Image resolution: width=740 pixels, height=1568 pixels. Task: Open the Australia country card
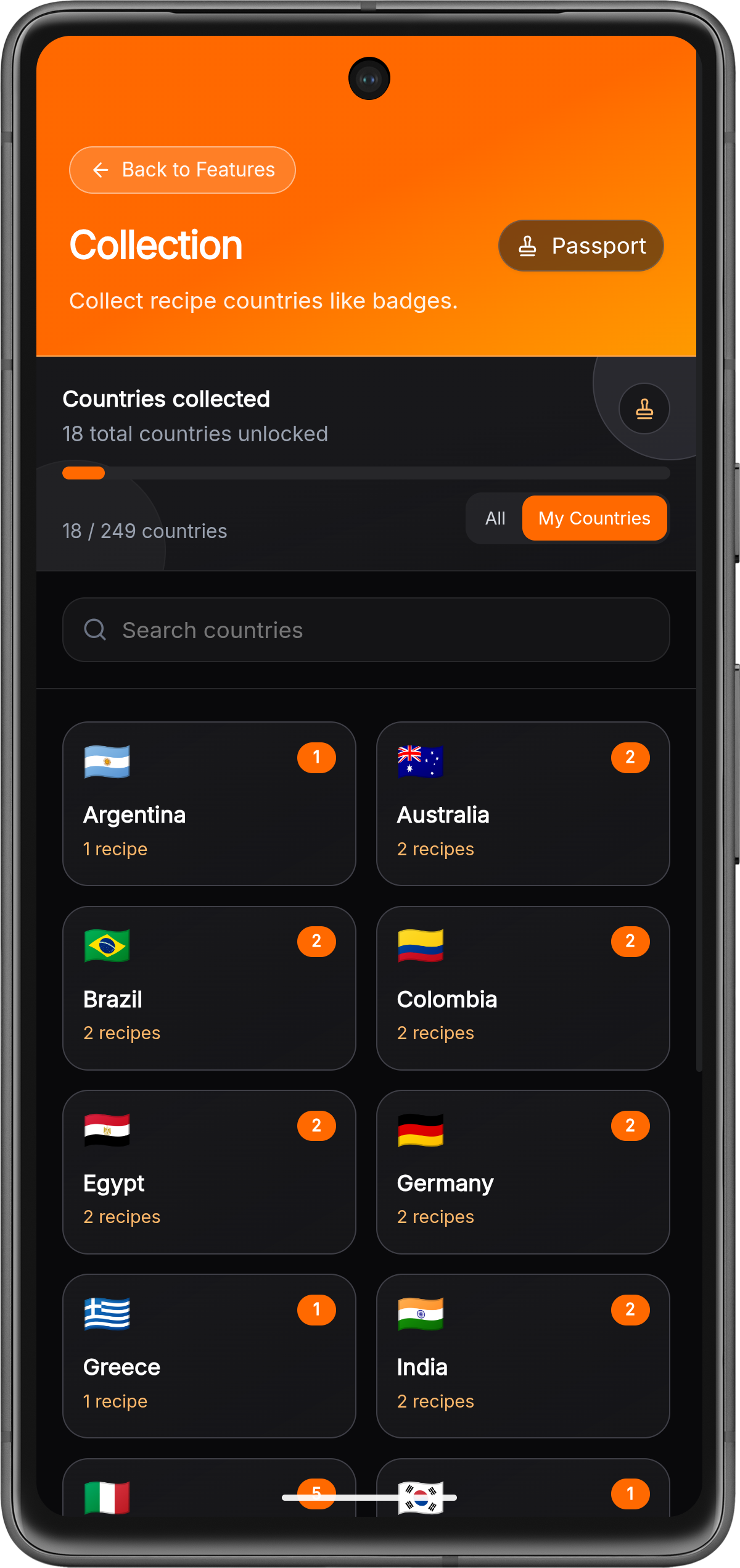click(x=522, y=803)
